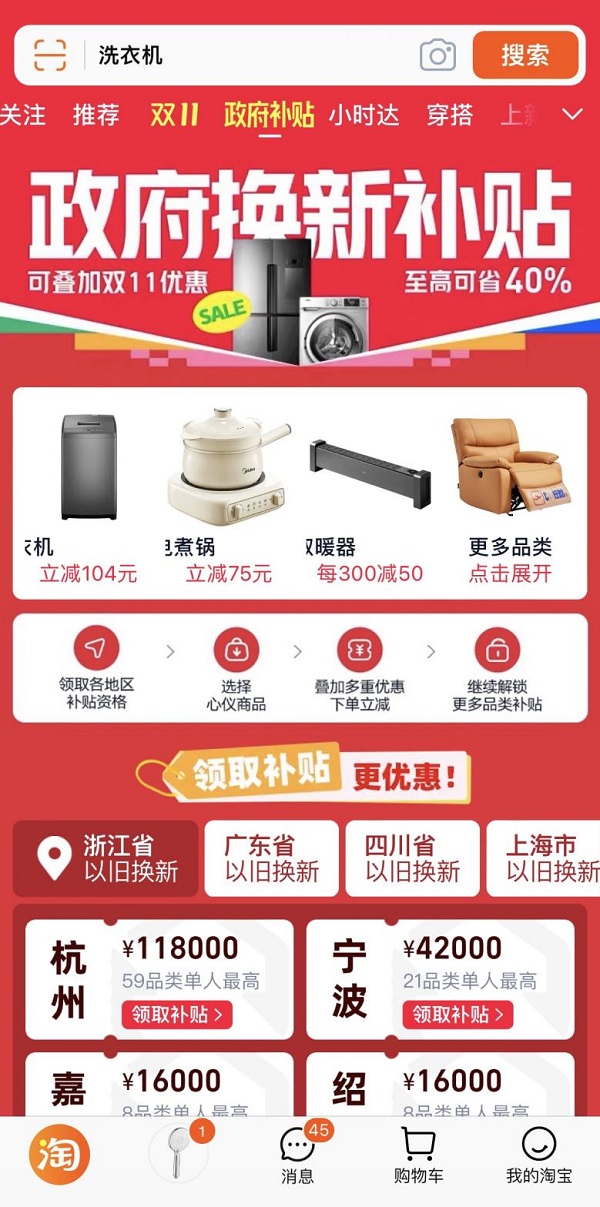600x1207 pixels.
Task: Switch to the 双11 tab
Action: click(174, 115)
